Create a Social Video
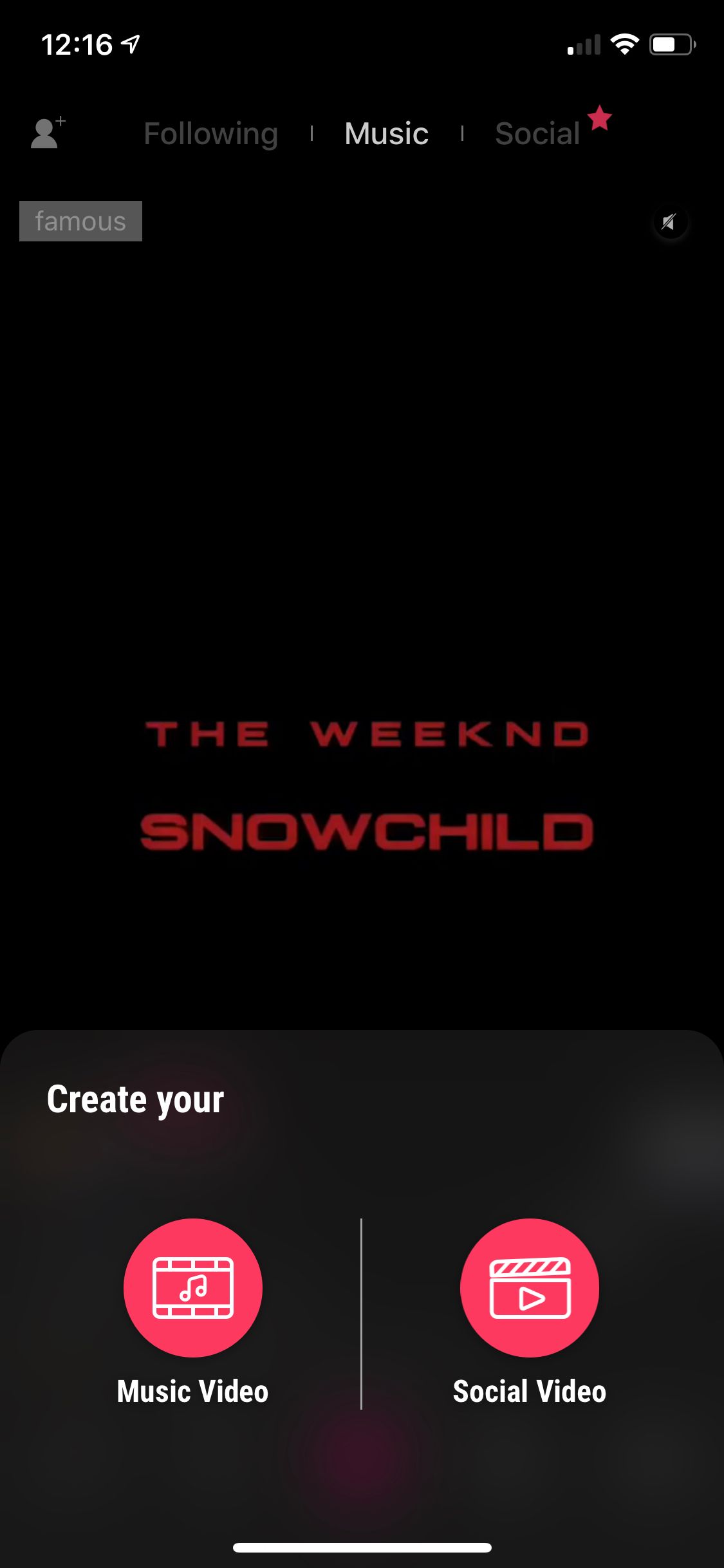This screenshot has height=1568, width=724. pyautogui.click(x=529, y=1288)
